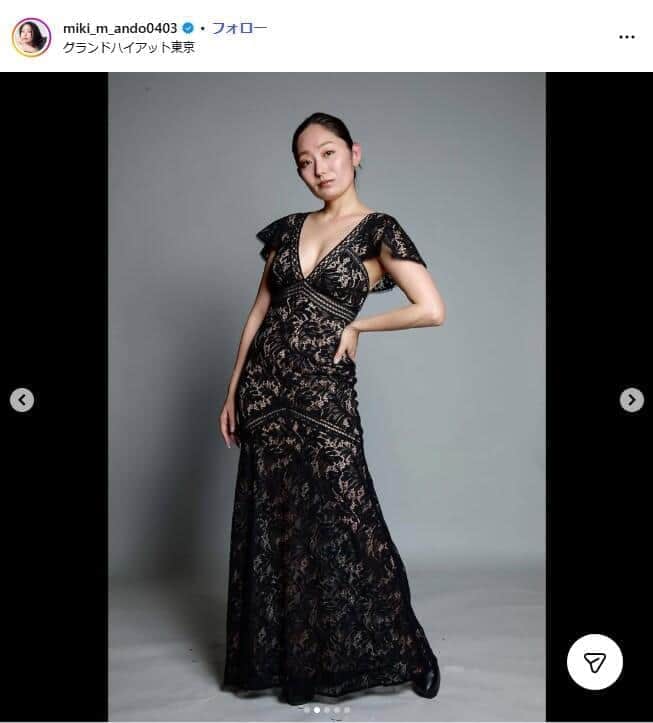Open miki_m_ando0403 profile picture
The height and width of the screenshot is (723, 653).
[x=31, y=37]
